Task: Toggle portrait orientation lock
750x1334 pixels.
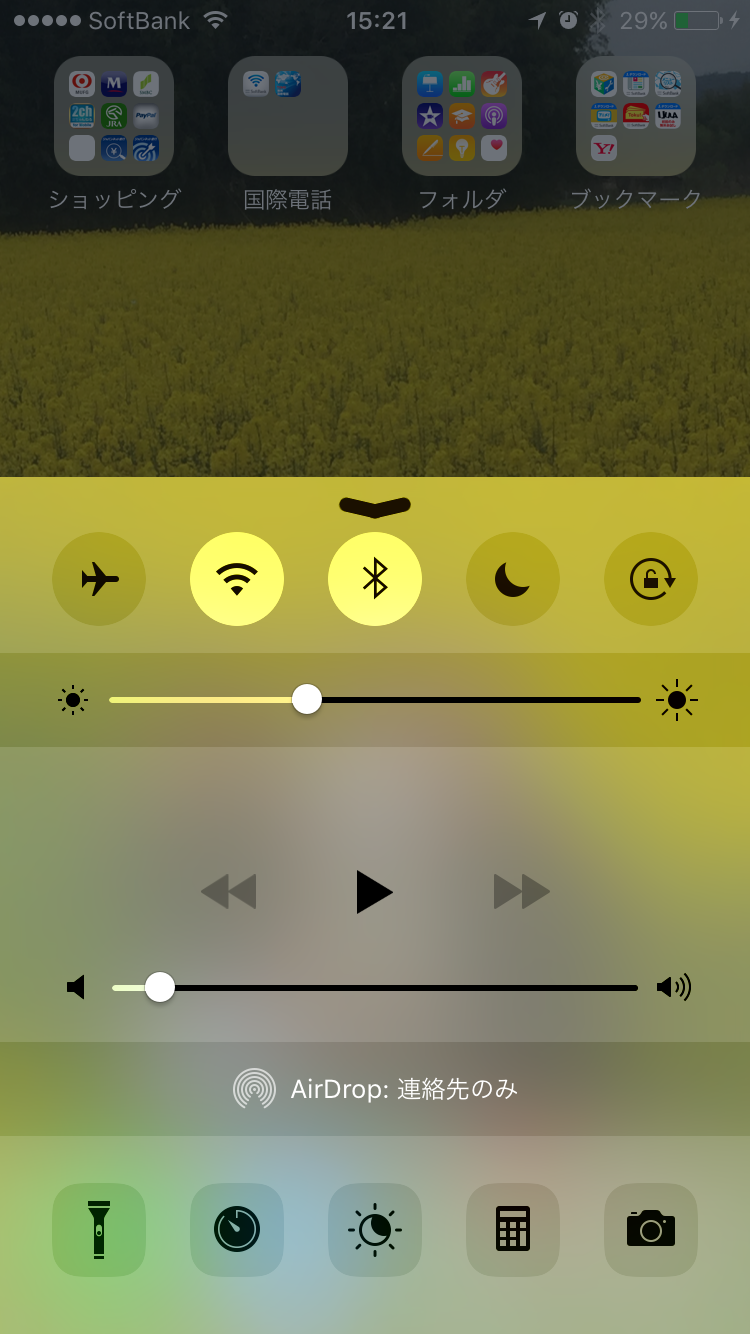Action: [x=651, y=579]
